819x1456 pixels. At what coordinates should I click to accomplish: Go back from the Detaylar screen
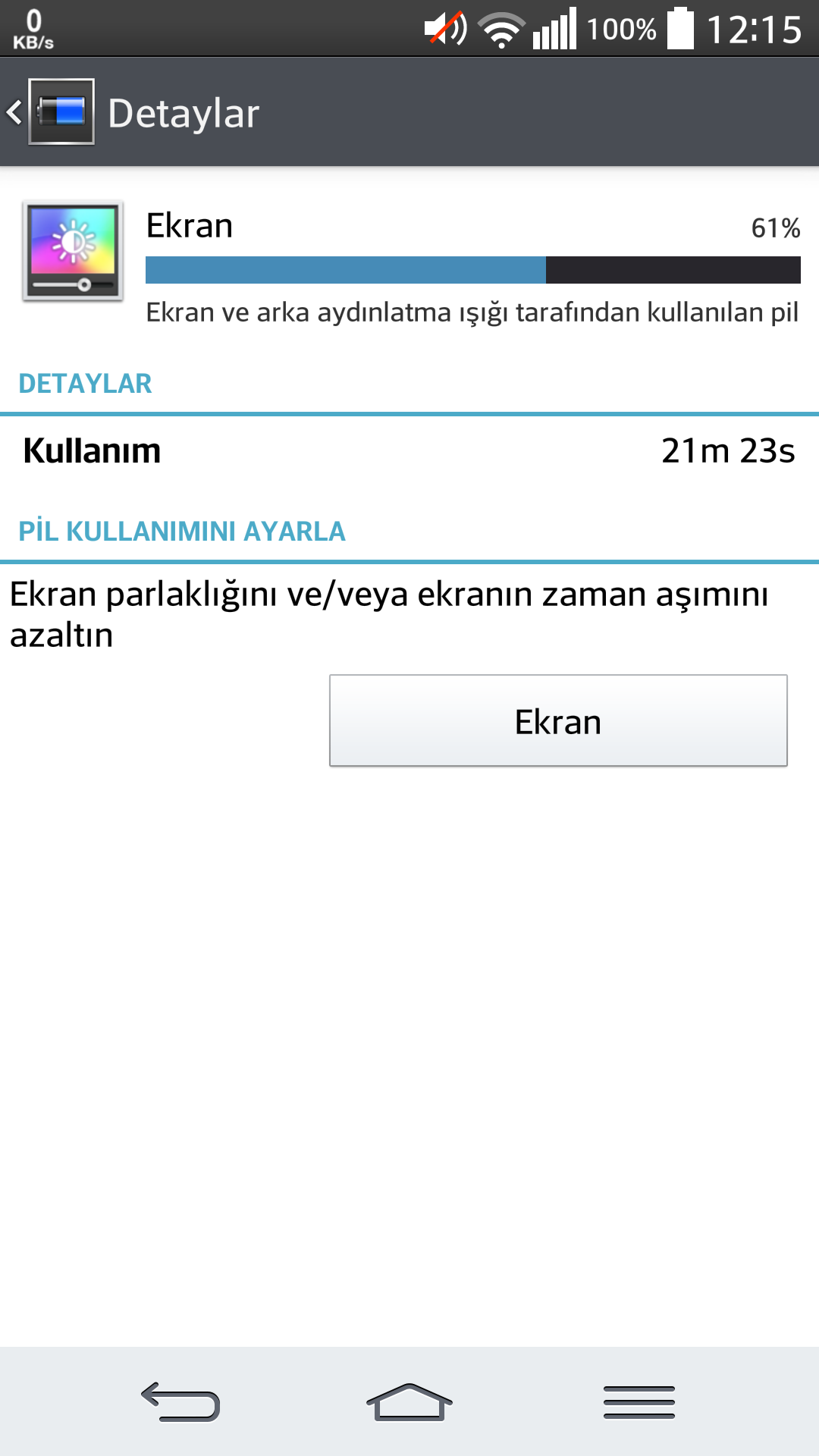tap(50, 112)
